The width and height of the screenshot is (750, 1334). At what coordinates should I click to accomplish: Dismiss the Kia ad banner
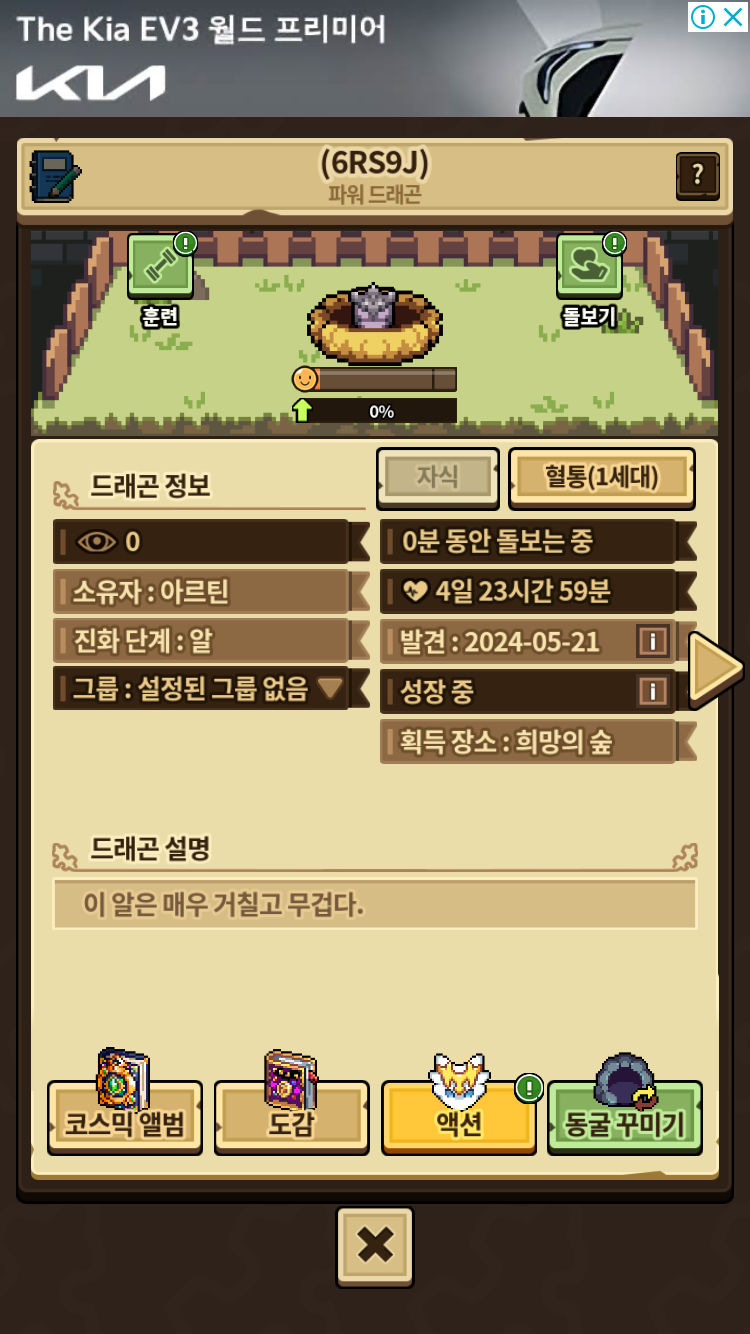(x=733, y=17)
